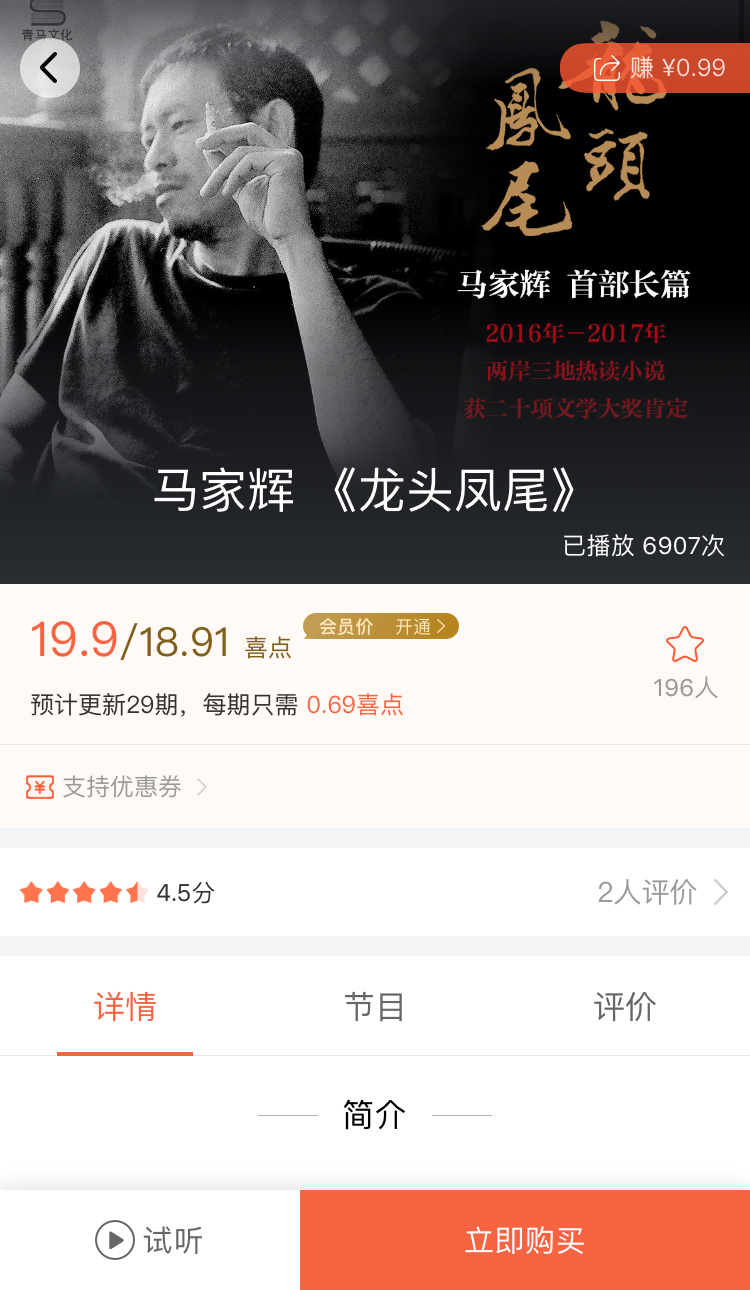The width and height of the screenshot is (750, 1290).
Task: Favorite this album with the star icon
Action: [x=685, y=645]
